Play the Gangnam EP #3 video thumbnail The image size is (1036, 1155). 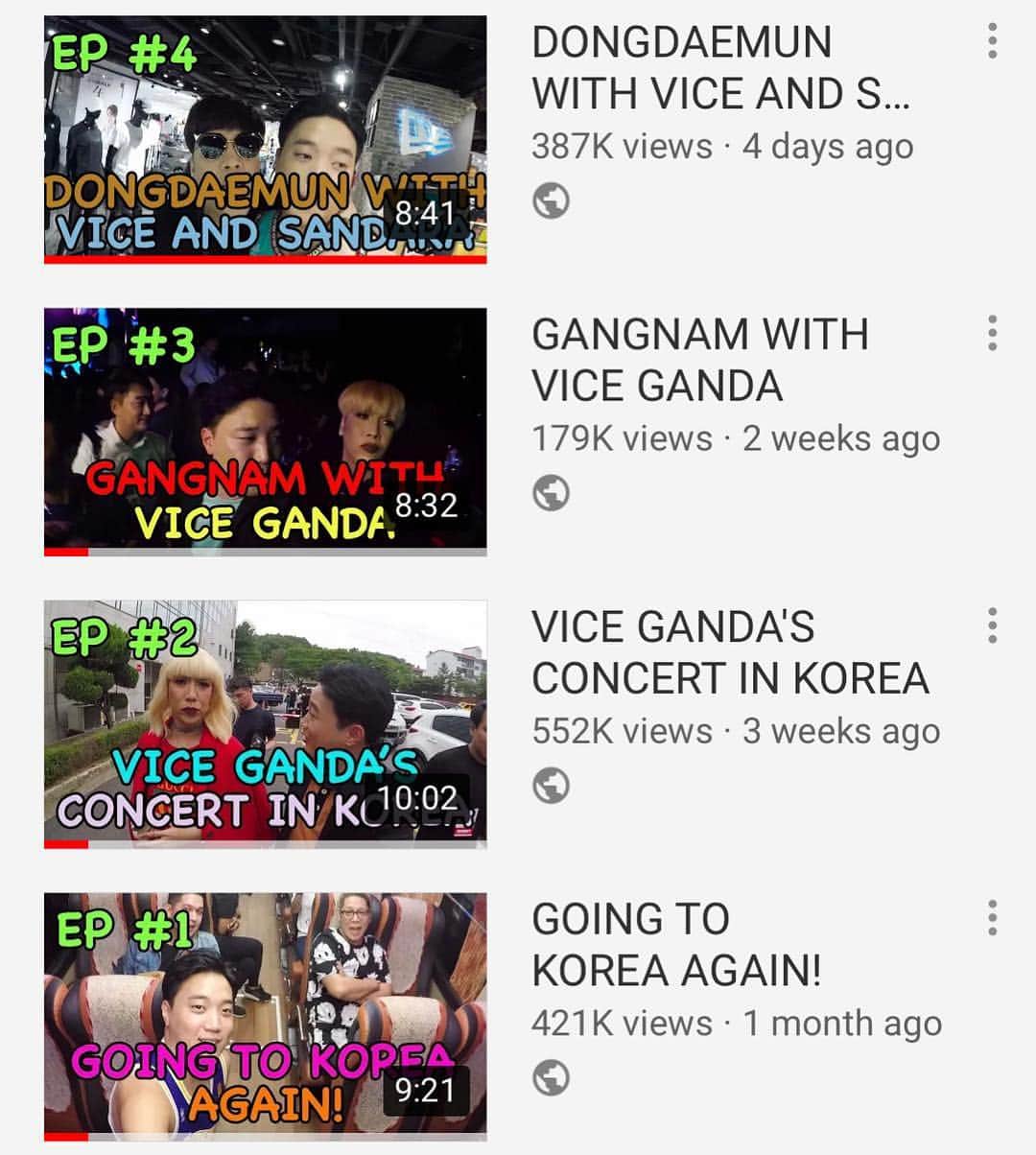265,431
